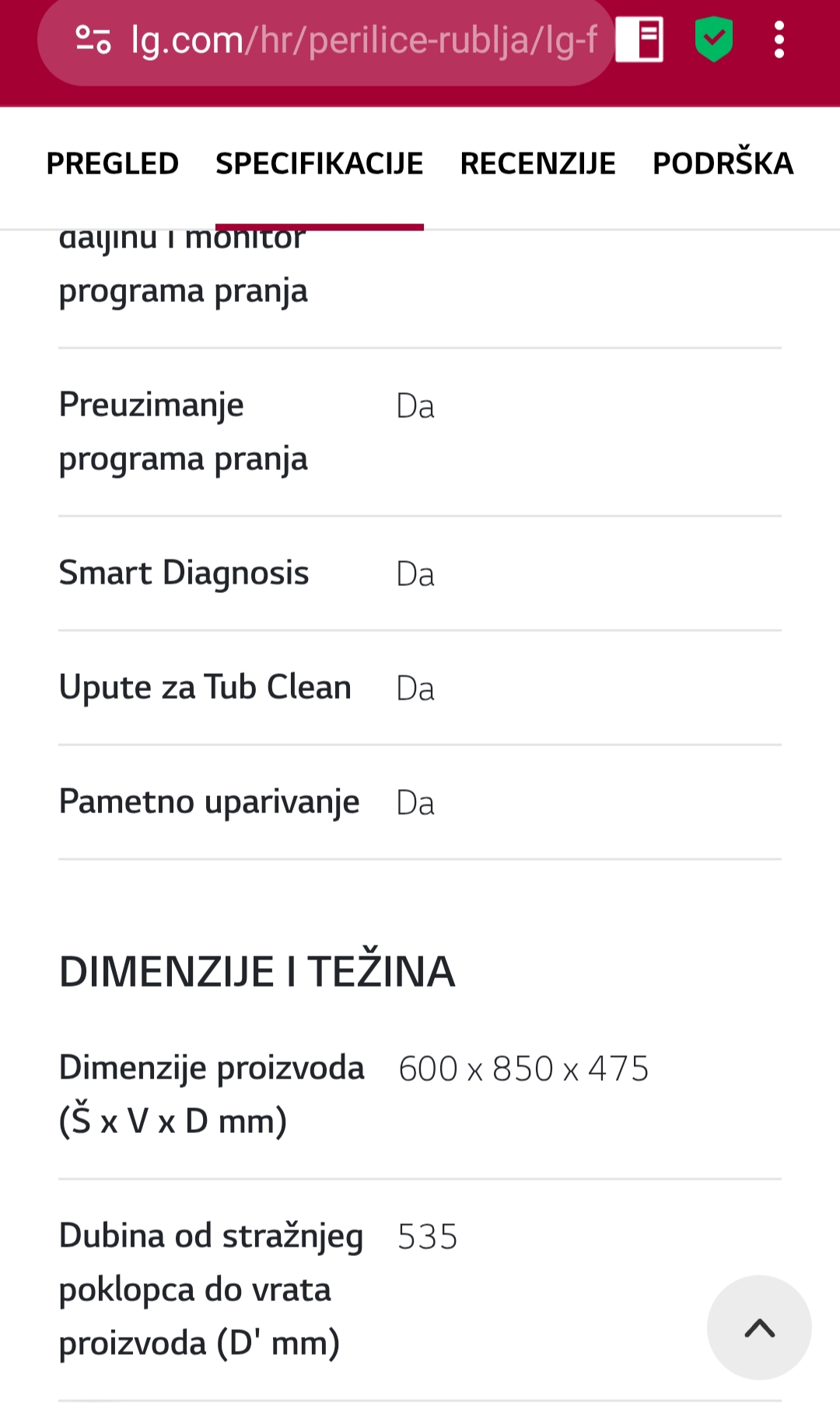Switch to the PREGLED tab
This screenshot has width=840, height=1403.
pos(113,164)
